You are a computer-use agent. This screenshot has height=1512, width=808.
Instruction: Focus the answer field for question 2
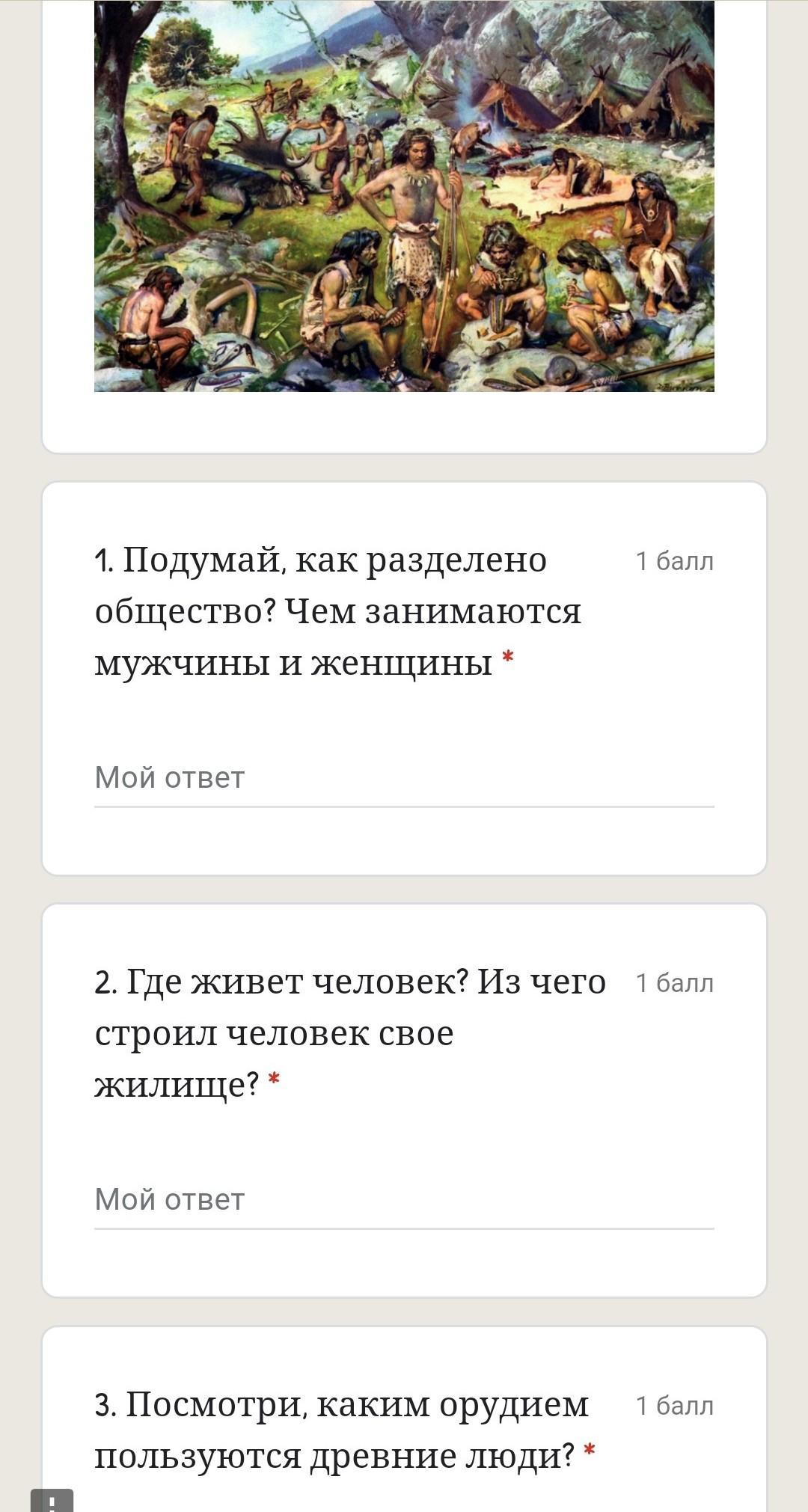coord(404,1200)
